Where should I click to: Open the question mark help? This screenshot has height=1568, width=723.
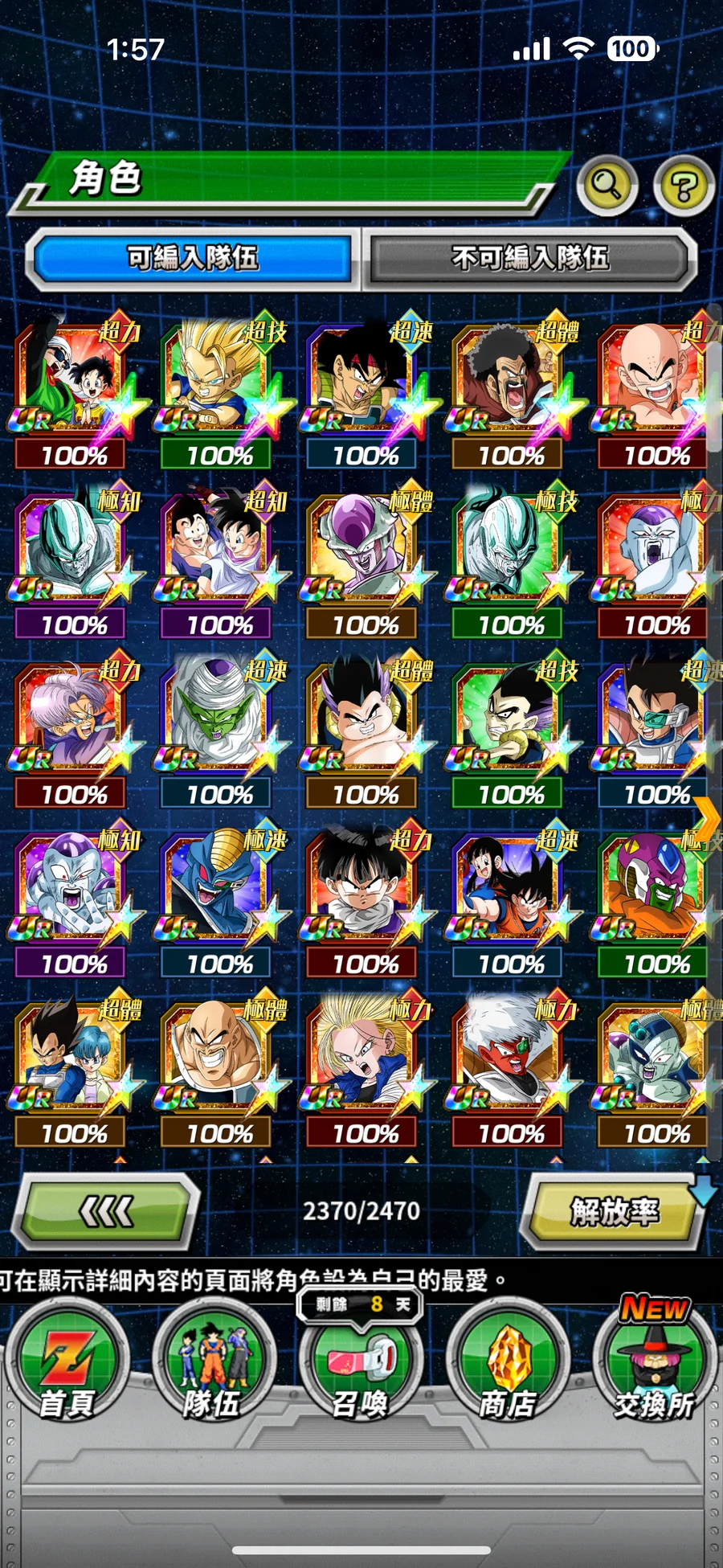(684, 186)
